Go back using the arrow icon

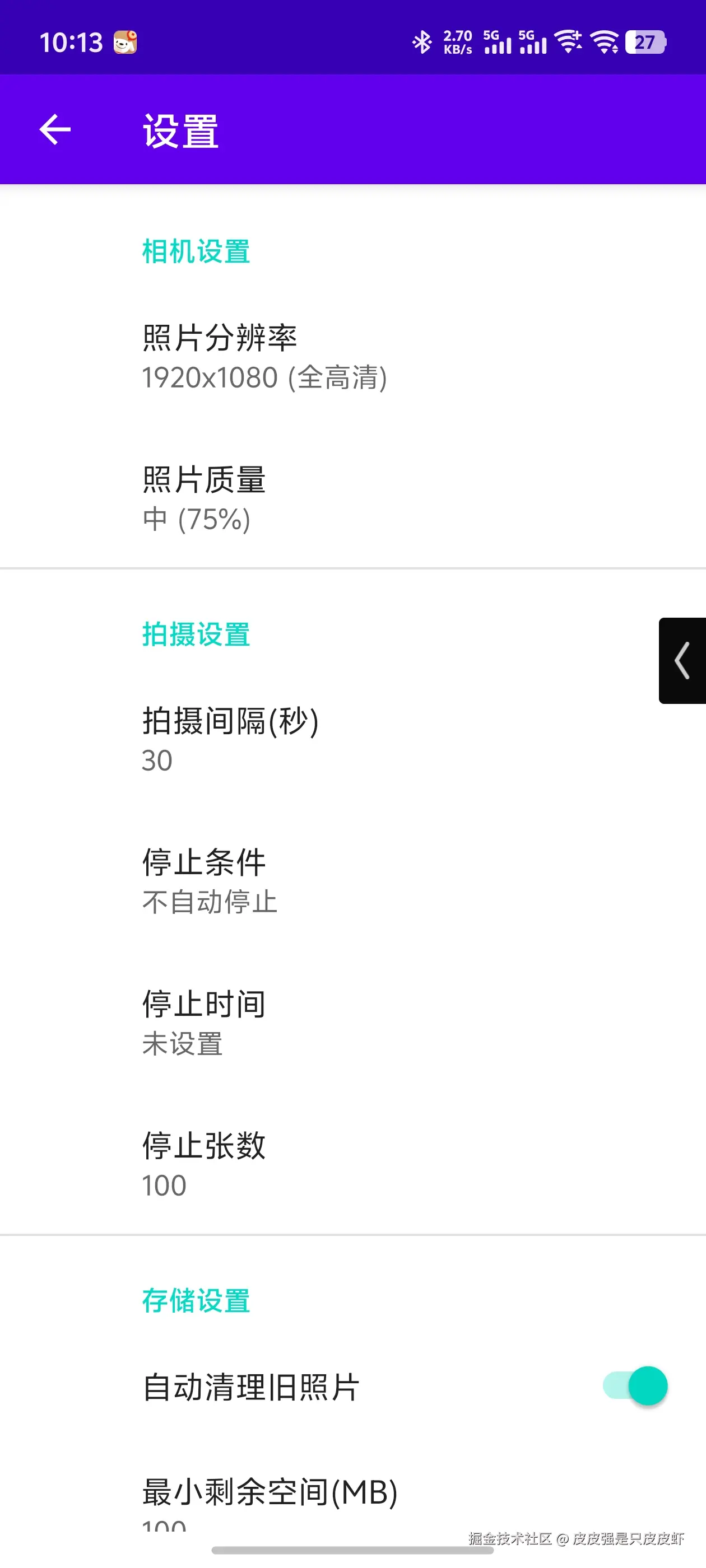tap(55, 130)
